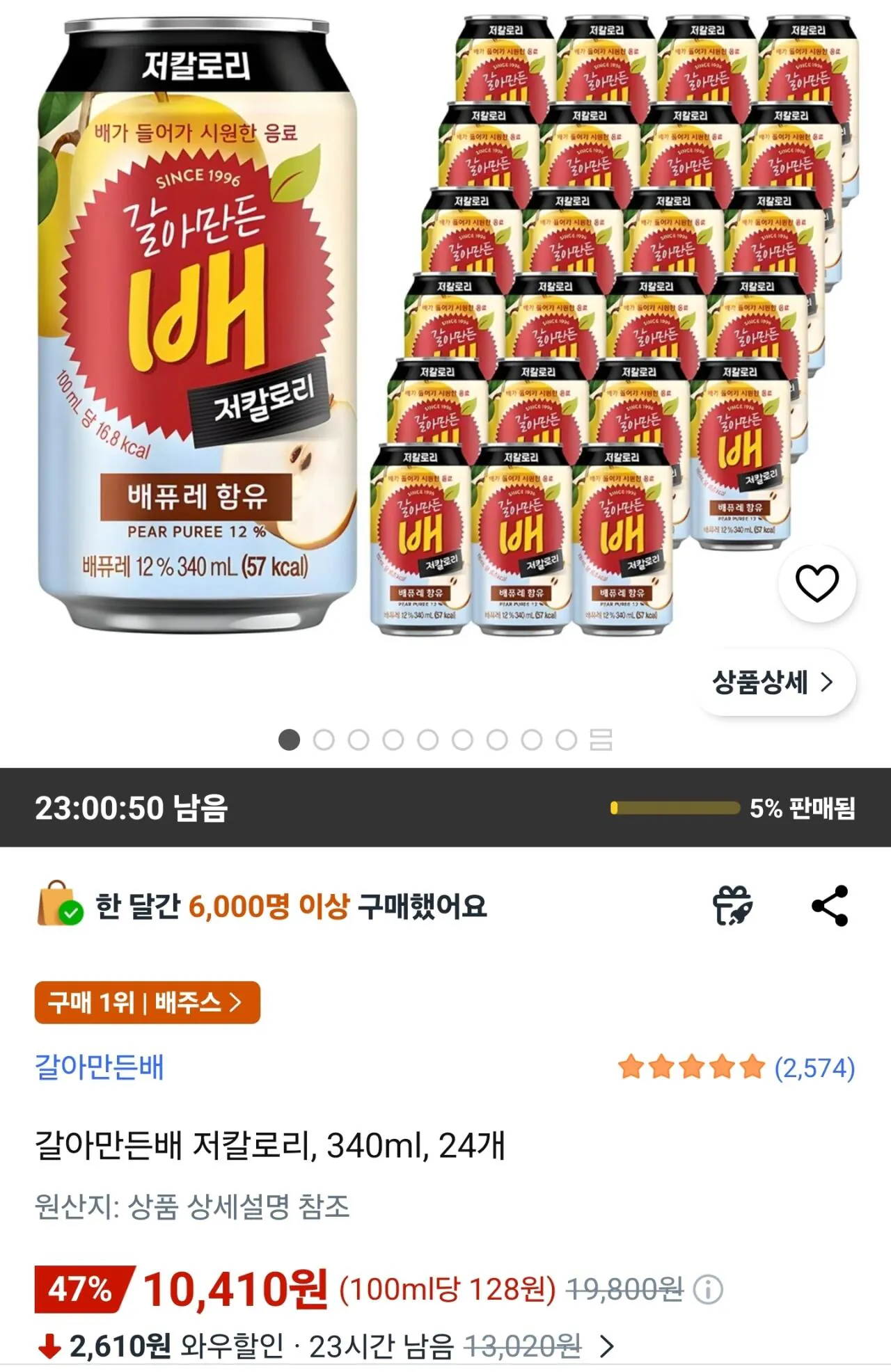Click the heart wishlist icon

coord(816,585)
